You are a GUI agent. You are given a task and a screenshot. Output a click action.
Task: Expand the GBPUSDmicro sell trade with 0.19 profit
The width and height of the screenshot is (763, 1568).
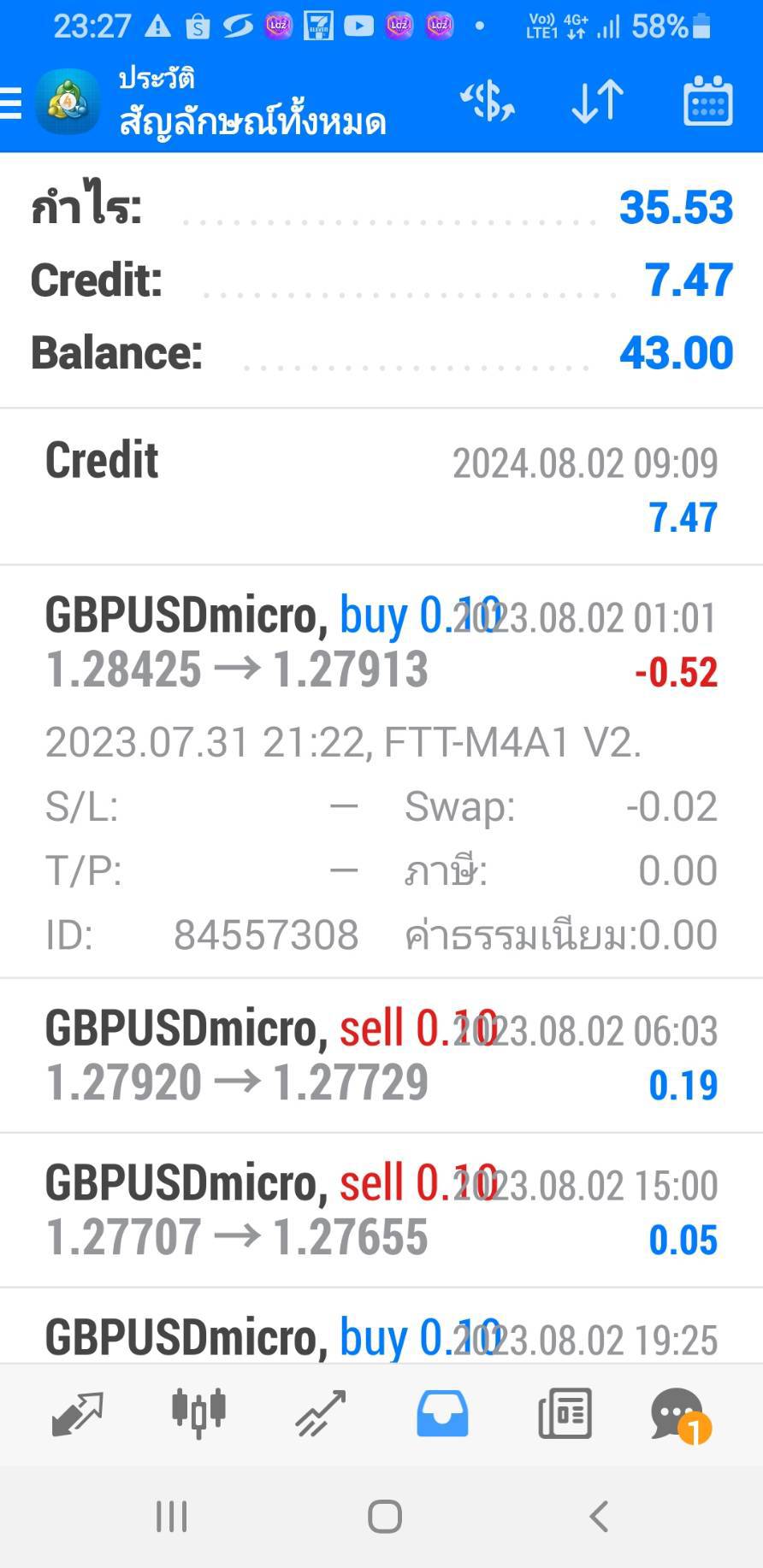coord(381,1056)
